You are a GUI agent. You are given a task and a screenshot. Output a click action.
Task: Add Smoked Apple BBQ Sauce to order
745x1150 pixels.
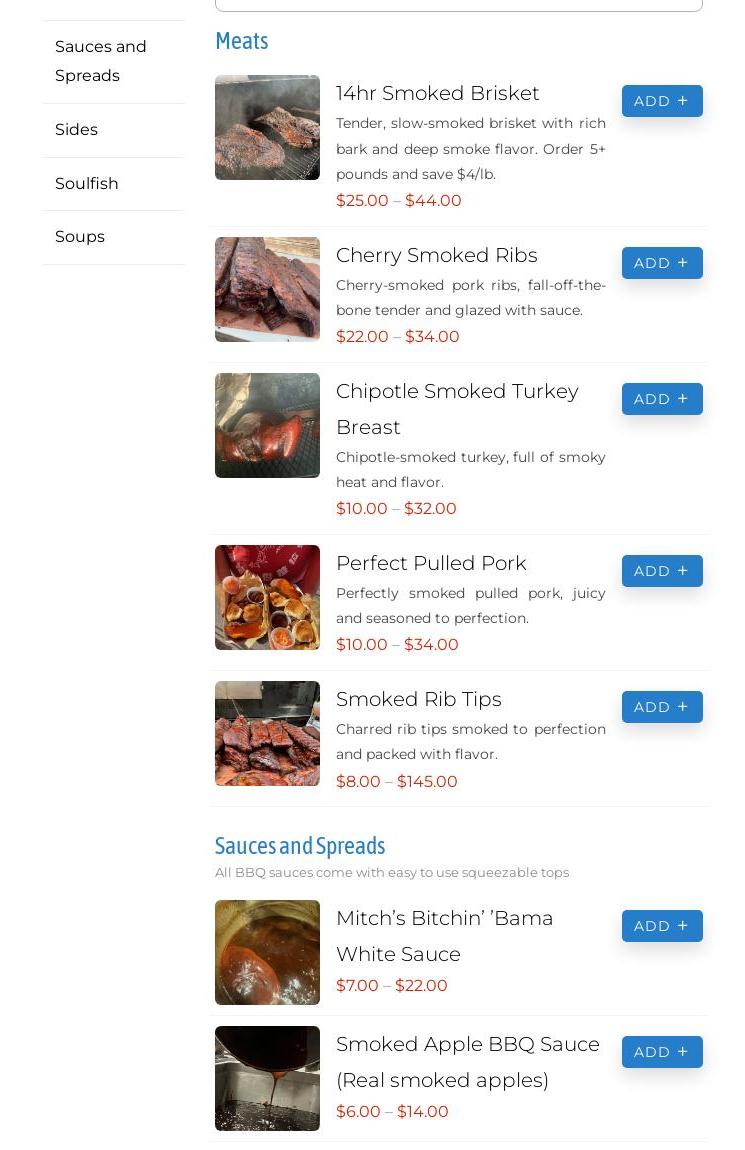click(662, 1052)
